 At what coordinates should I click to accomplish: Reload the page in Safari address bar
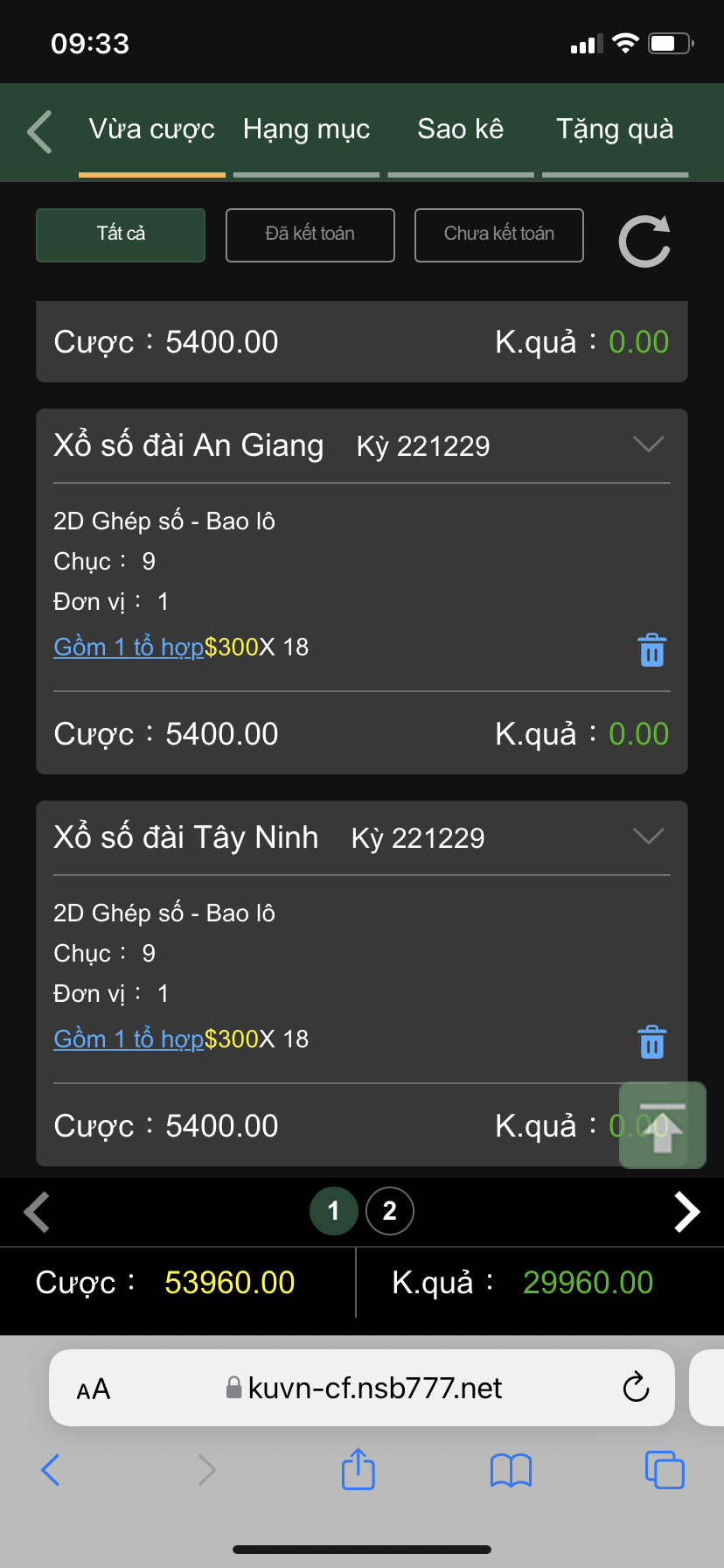pos(636,1388)
